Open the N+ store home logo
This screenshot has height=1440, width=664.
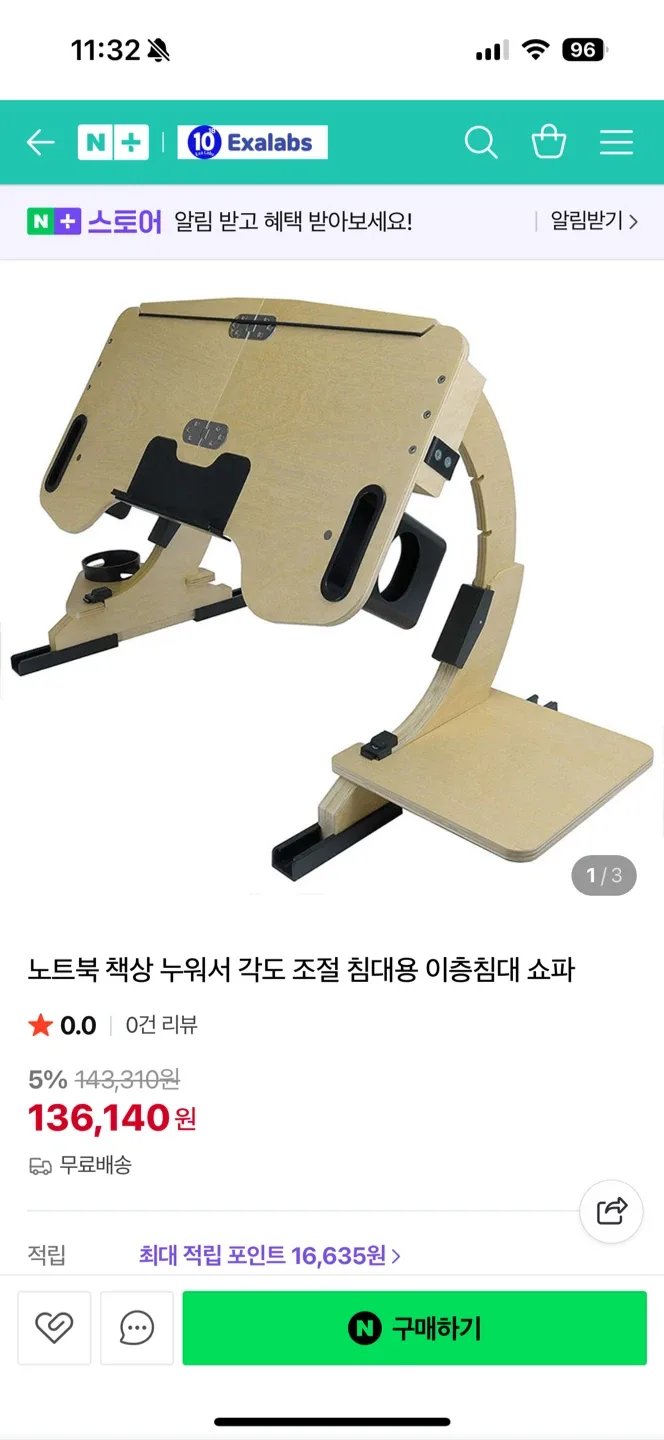tap(113, 143)
